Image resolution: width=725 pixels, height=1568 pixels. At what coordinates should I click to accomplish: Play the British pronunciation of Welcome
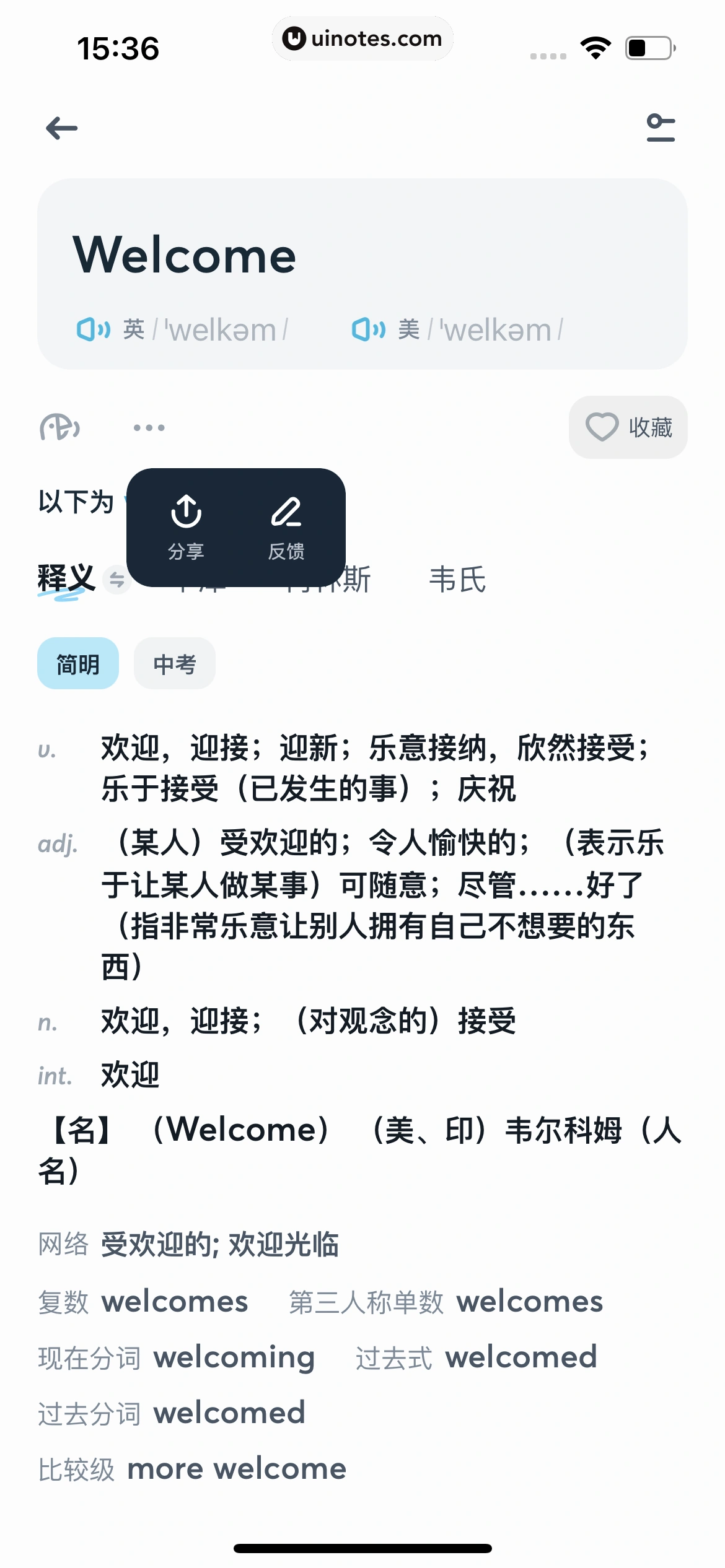point(94,329)
